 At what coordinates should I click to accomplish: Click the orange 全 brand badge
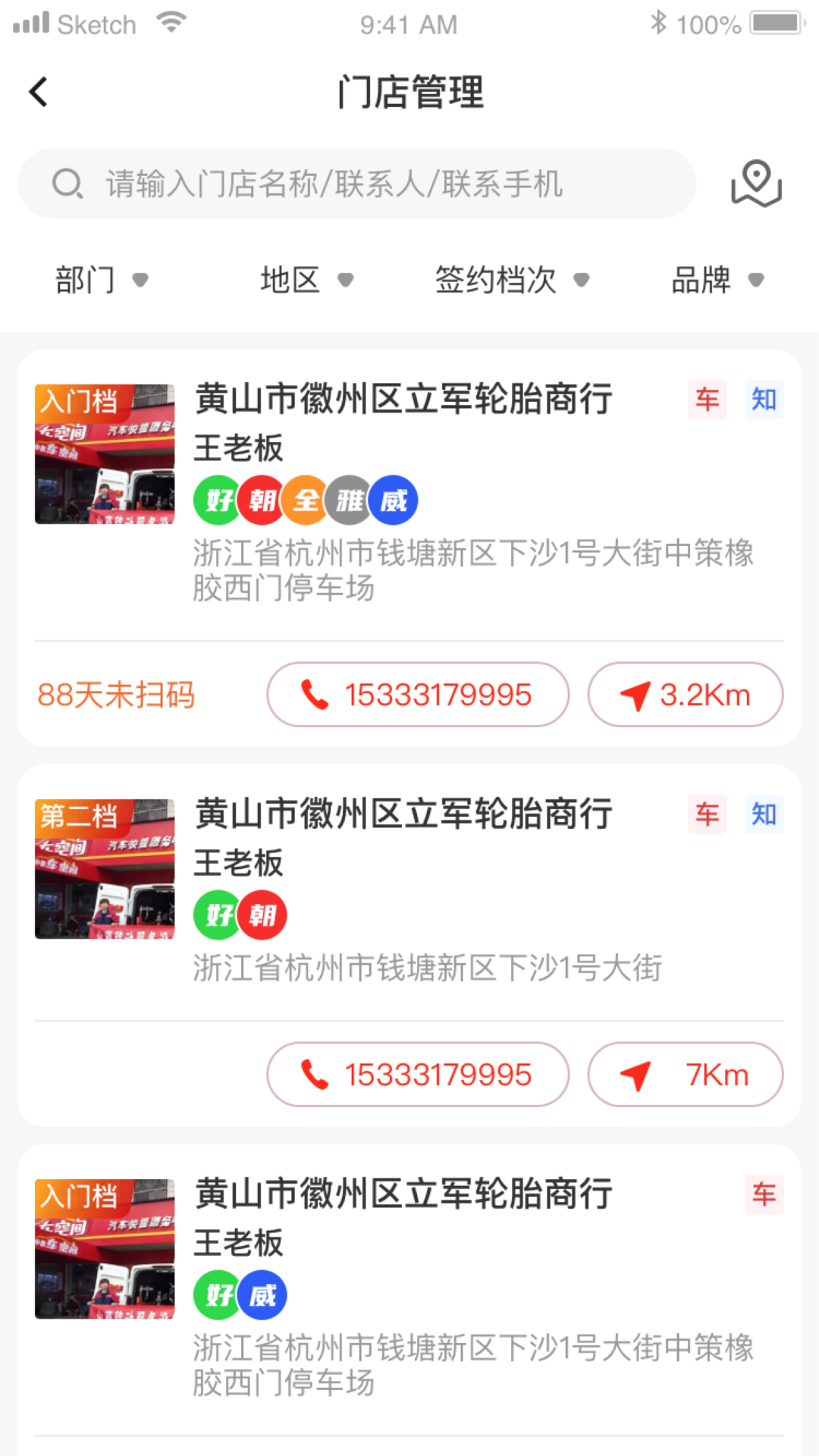(304, 500)
